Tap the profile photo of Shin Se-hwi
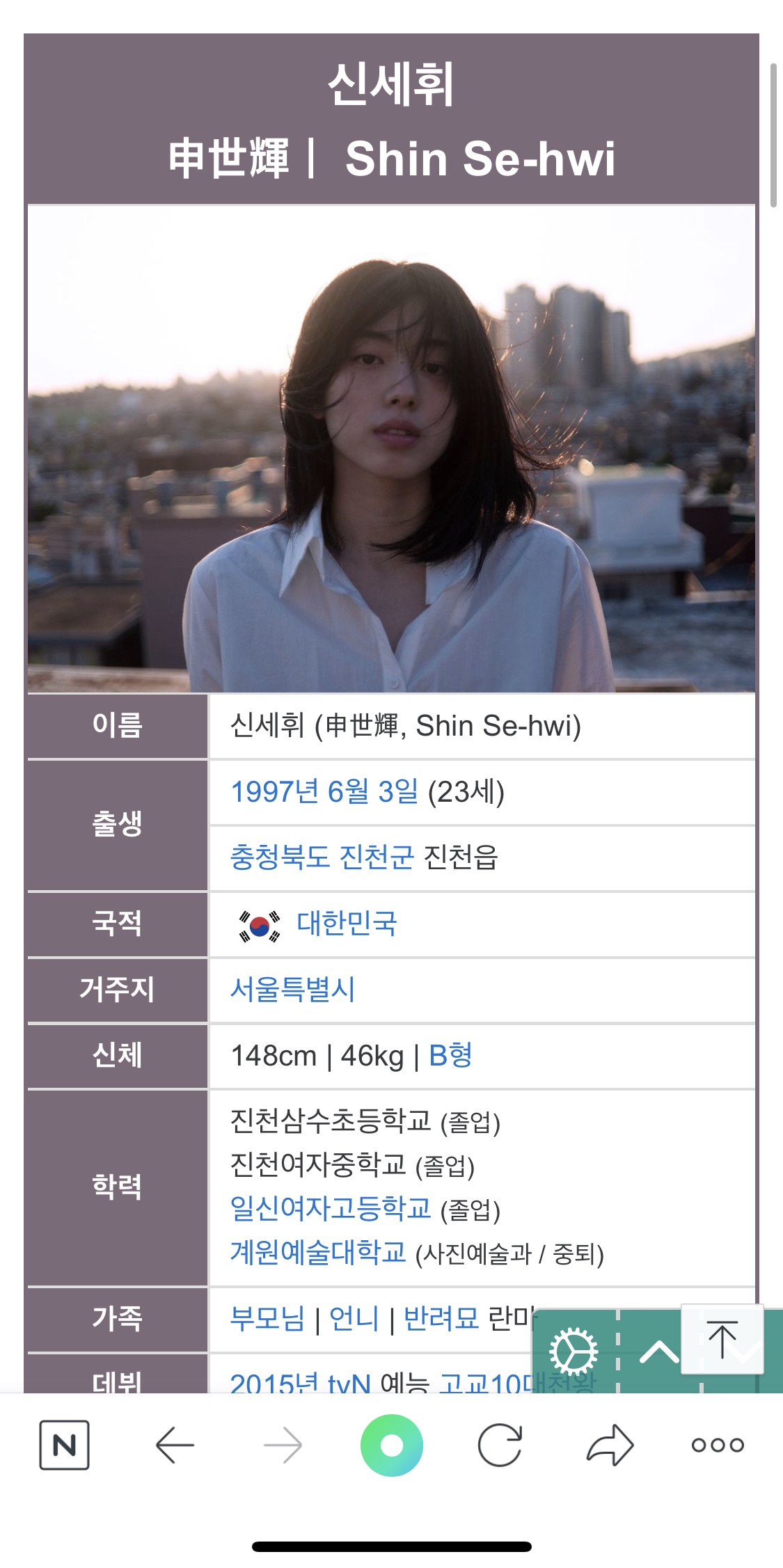783x1568 pixels. 391,449
